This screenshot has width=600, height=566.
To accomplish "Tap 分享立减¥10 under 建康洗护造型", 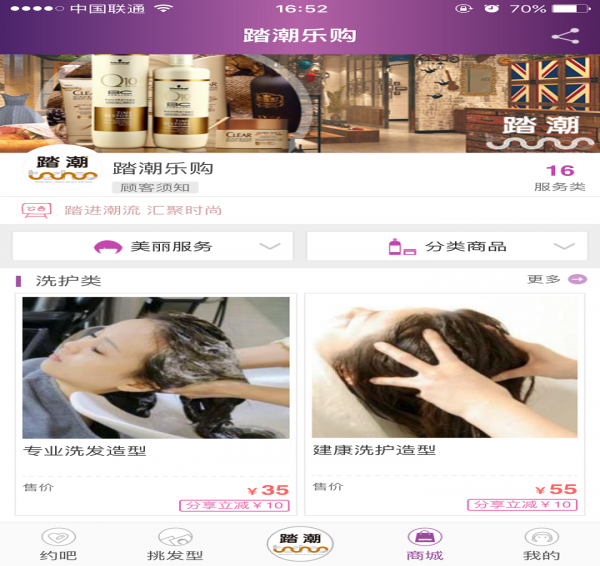I will tap(523, 505).
